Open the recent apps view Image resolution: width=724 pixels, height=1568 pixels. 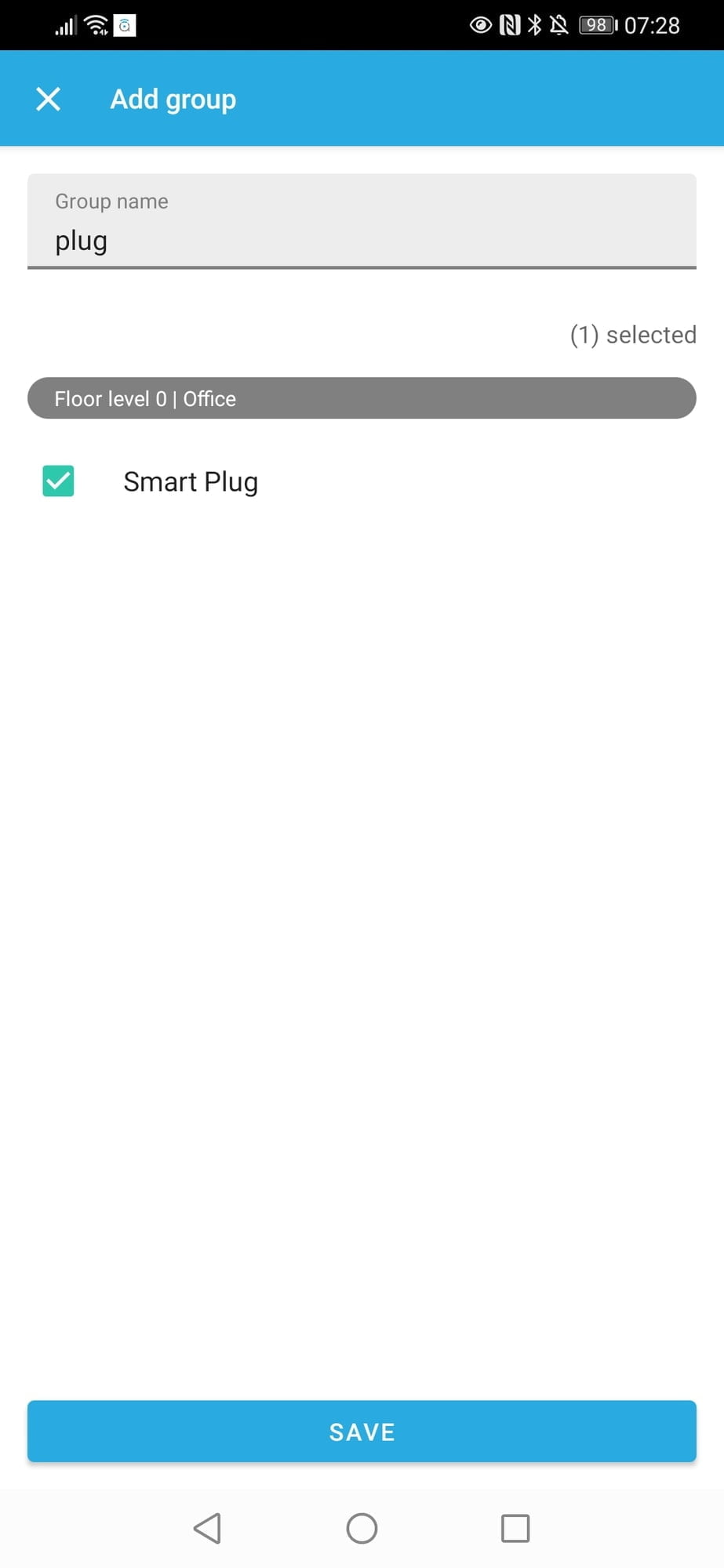click(515, 1527)
